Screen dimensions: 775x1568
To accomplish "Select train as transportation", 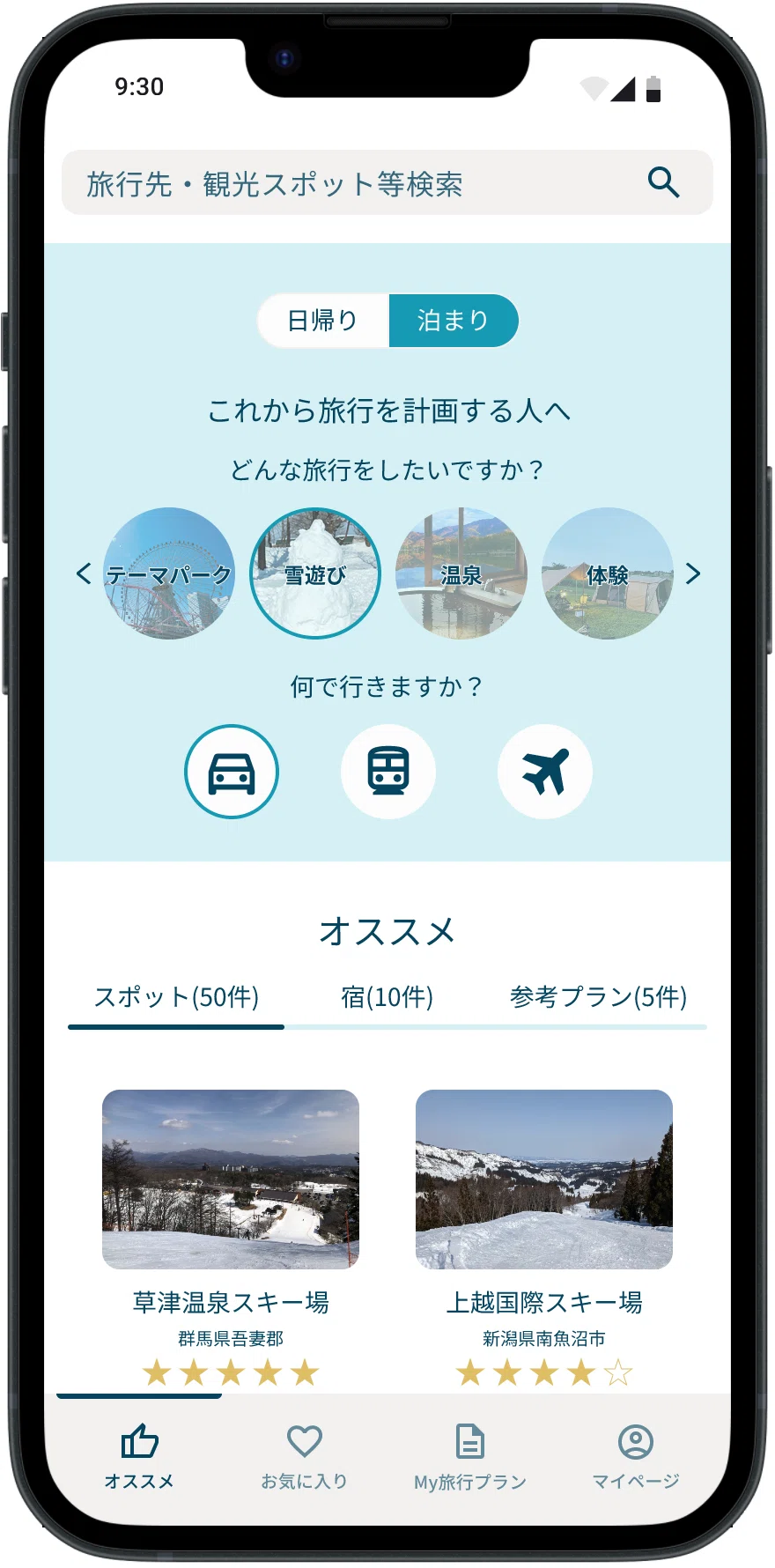I will click(388, 772).
